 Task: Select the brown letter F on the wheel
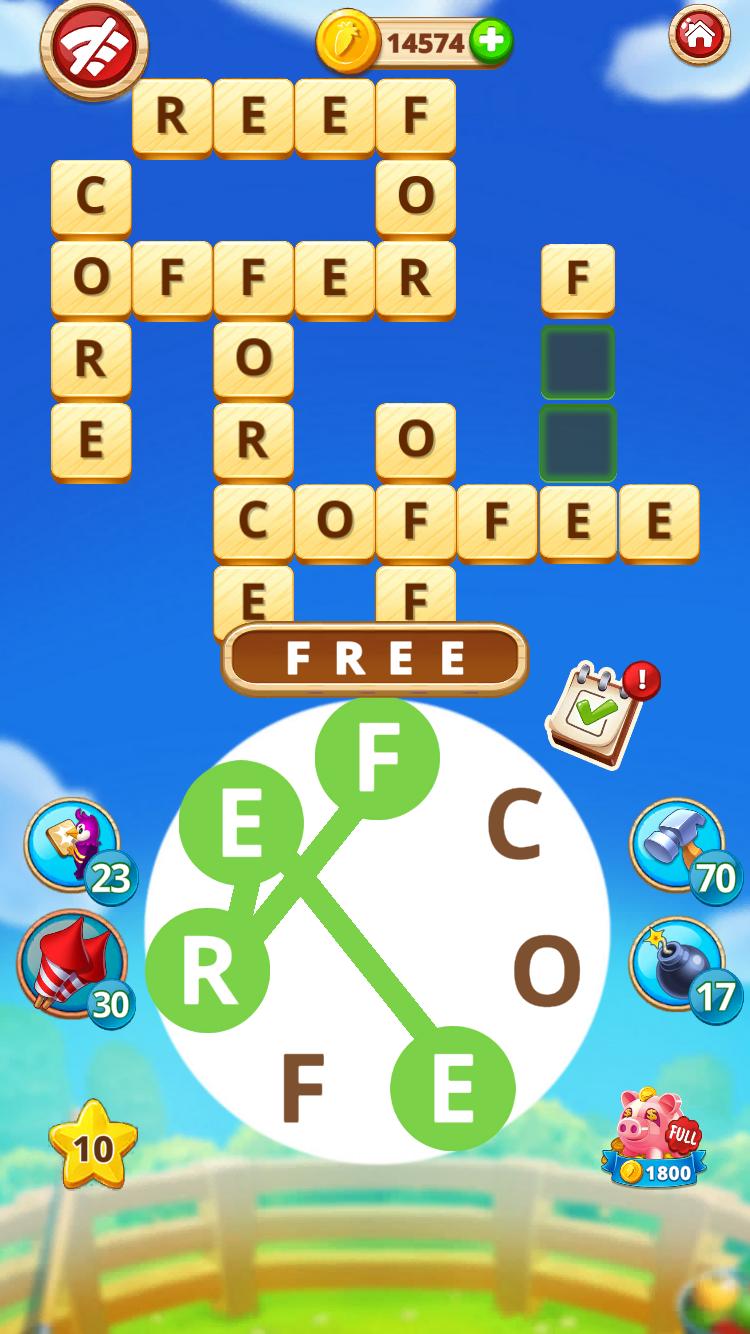[x=302, y=1089]
